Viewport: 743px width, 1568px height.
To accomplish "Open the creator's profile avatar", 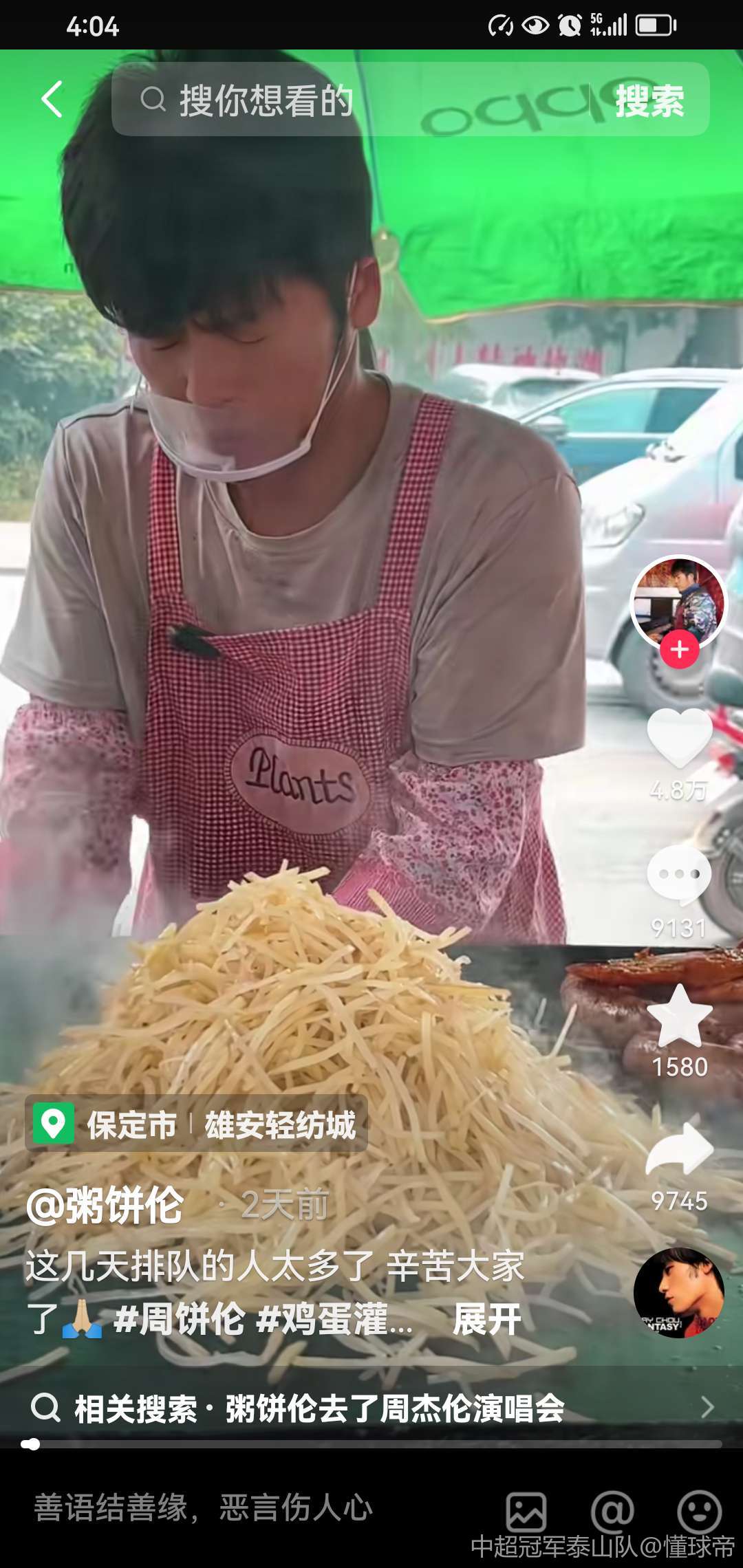I will click(x=678, y=601).
